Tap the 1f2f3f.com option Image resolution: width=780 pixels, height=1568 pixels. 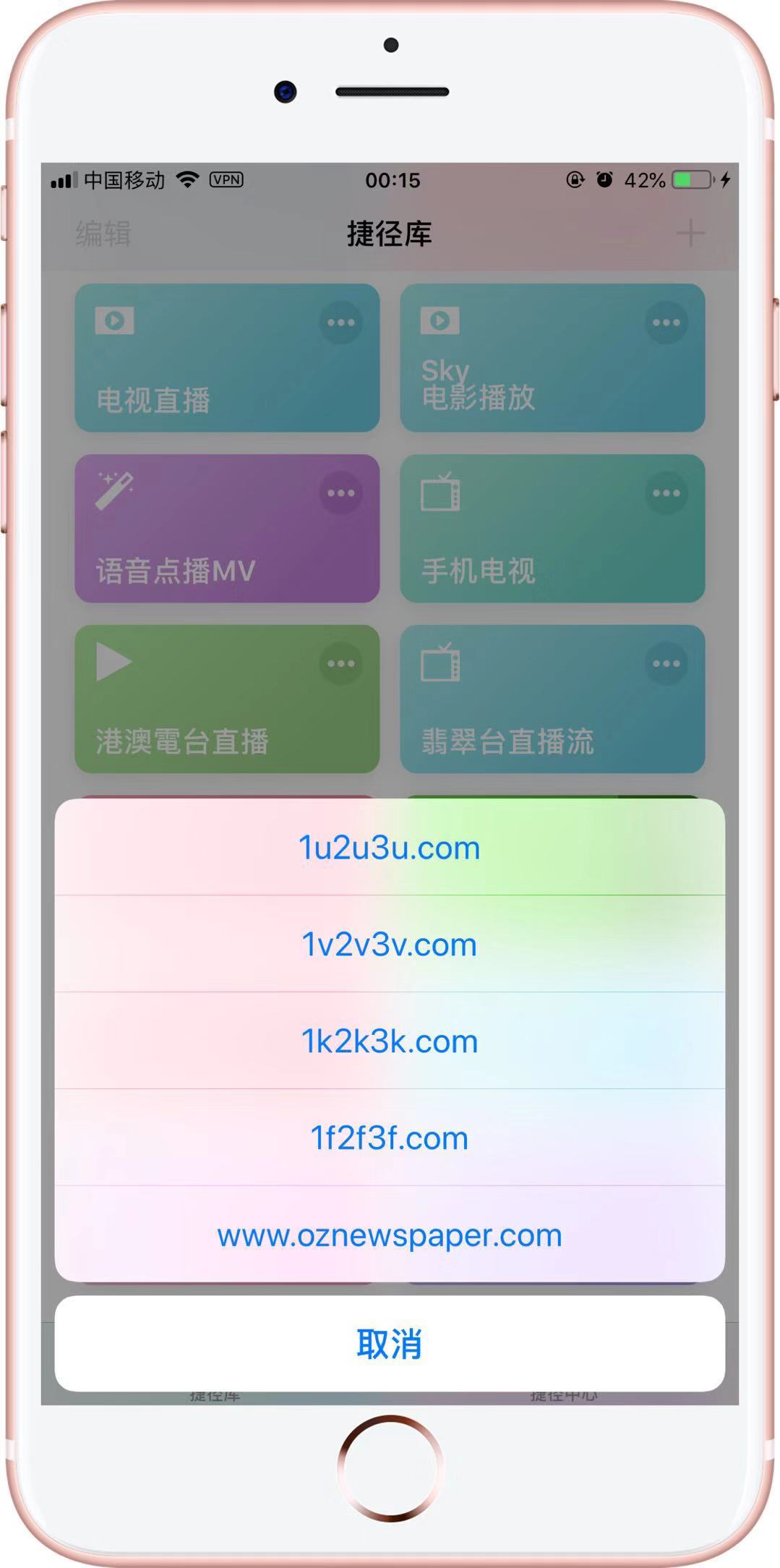pos(390,1138)
